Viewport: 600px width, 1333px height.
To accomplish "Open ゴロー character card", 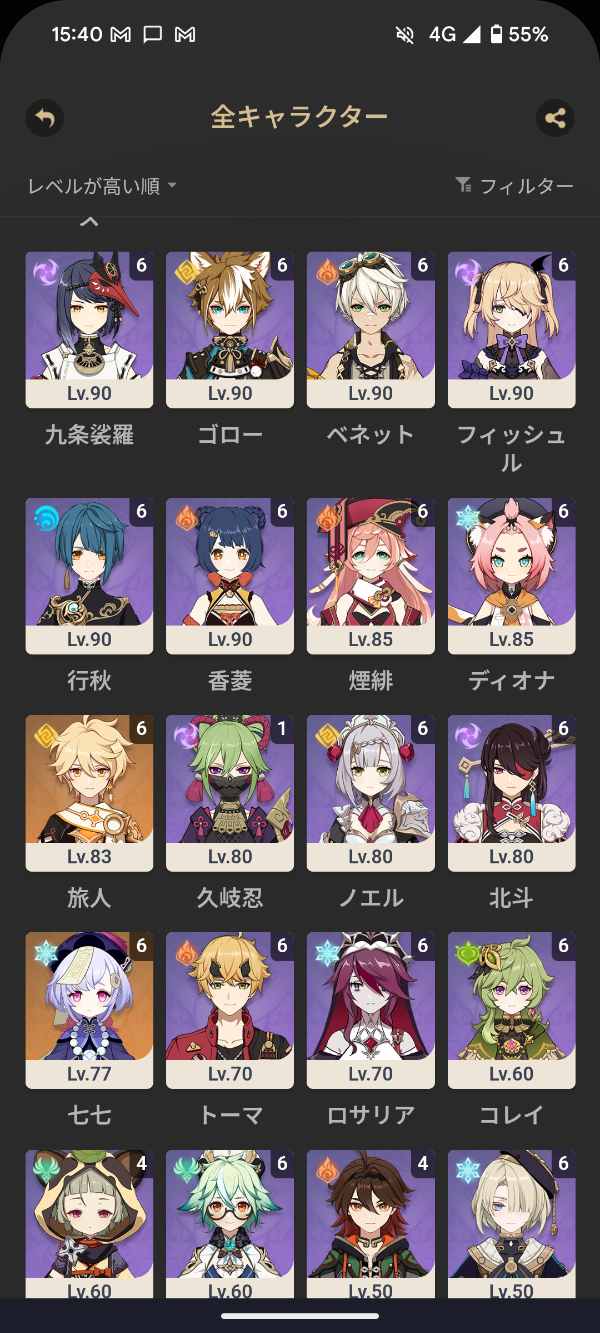I will tap(230, 329).
